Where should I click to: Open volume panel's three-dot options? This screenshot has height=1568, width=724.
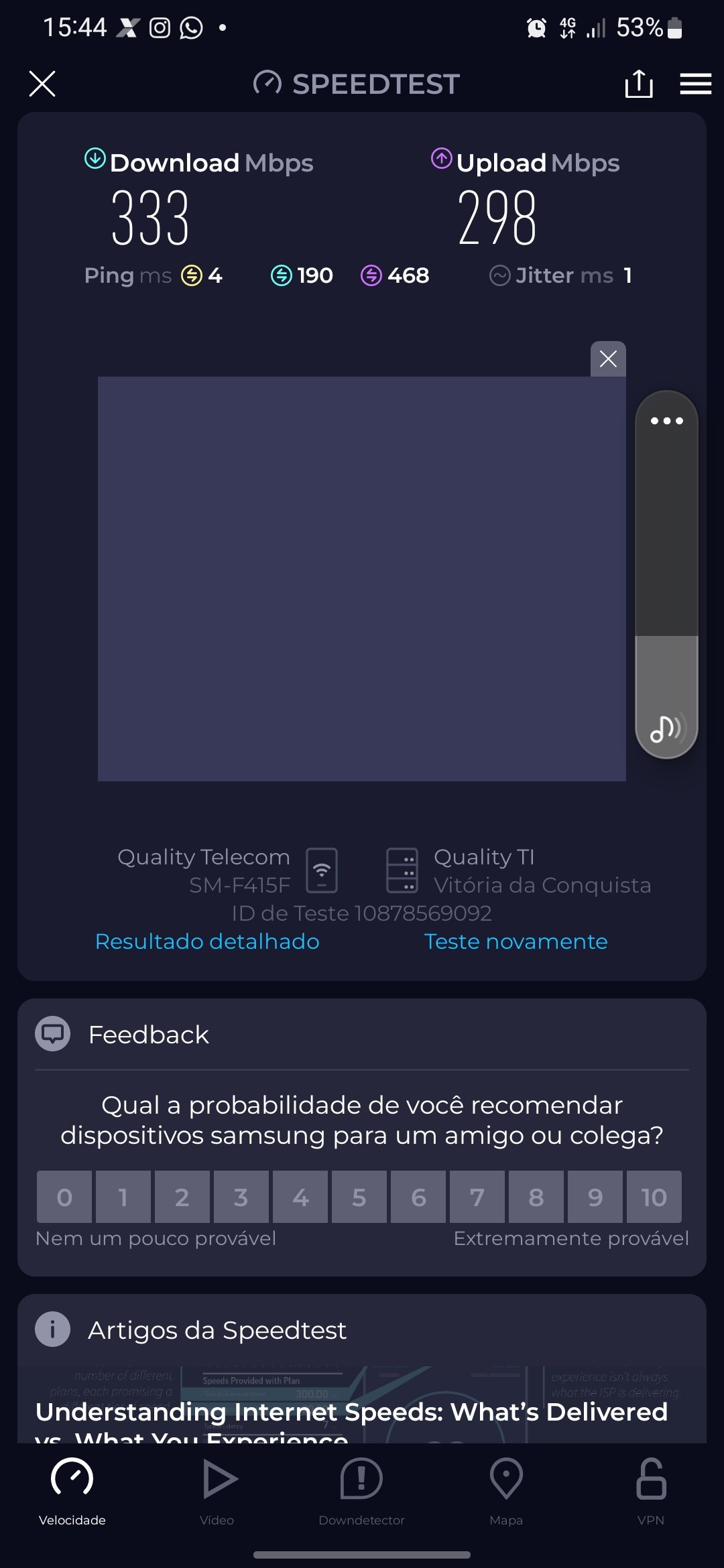666,421
